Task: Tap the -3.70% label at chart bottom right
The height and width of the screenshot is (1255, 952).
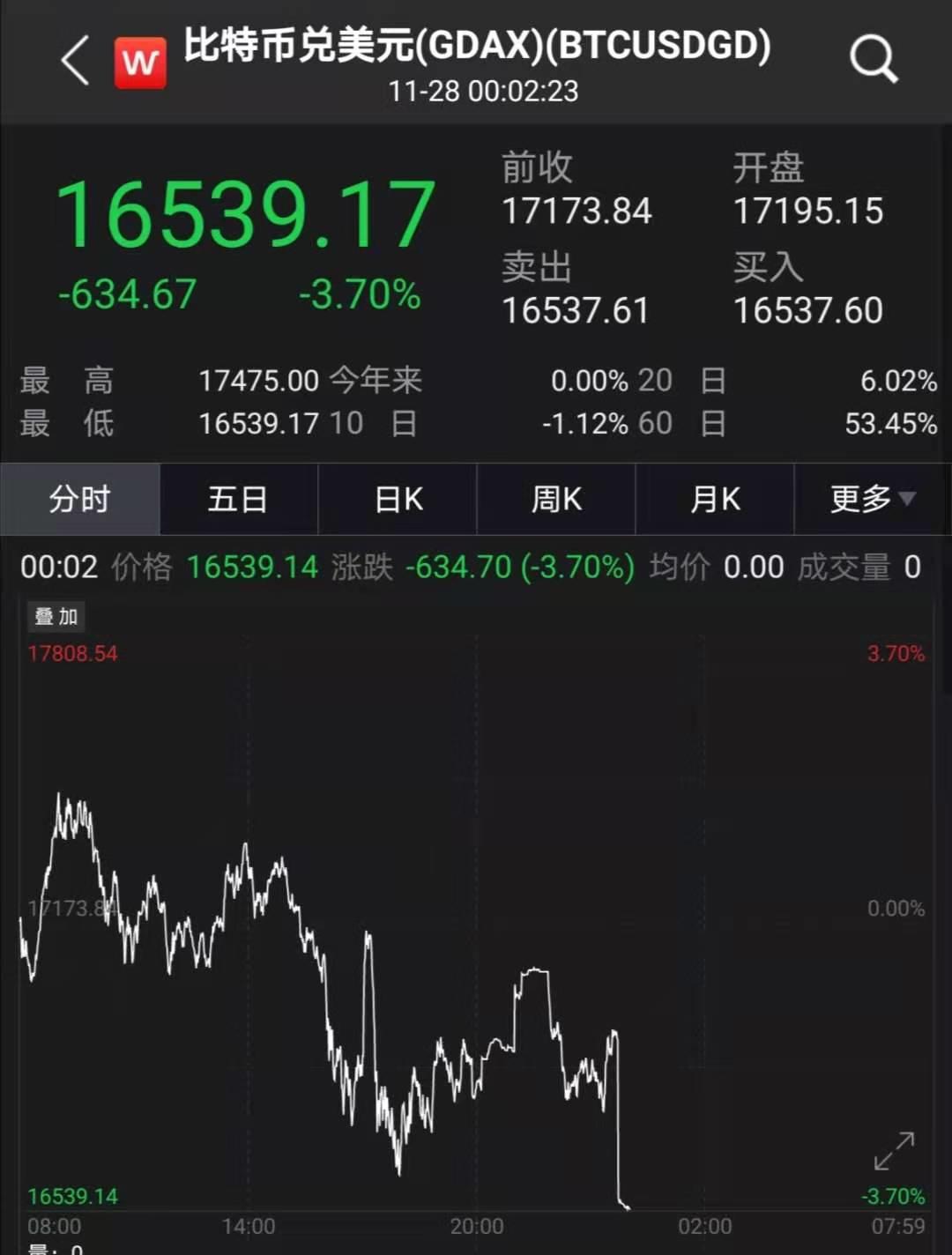Action: tap(893, 1194)
